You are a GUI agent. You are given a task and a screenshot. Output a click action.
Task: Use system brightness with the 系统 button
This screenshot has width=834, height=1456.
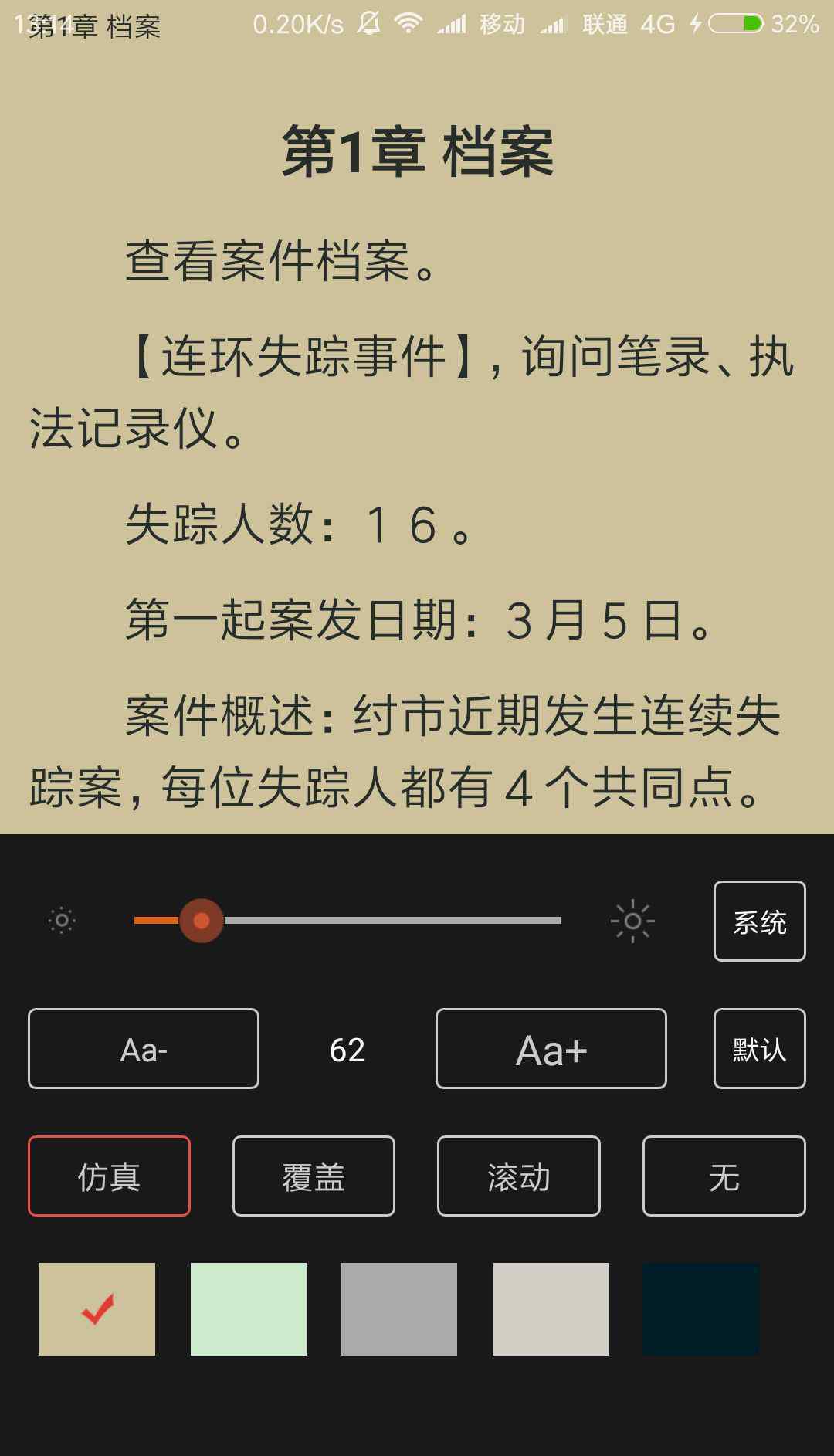pos(759,921)
